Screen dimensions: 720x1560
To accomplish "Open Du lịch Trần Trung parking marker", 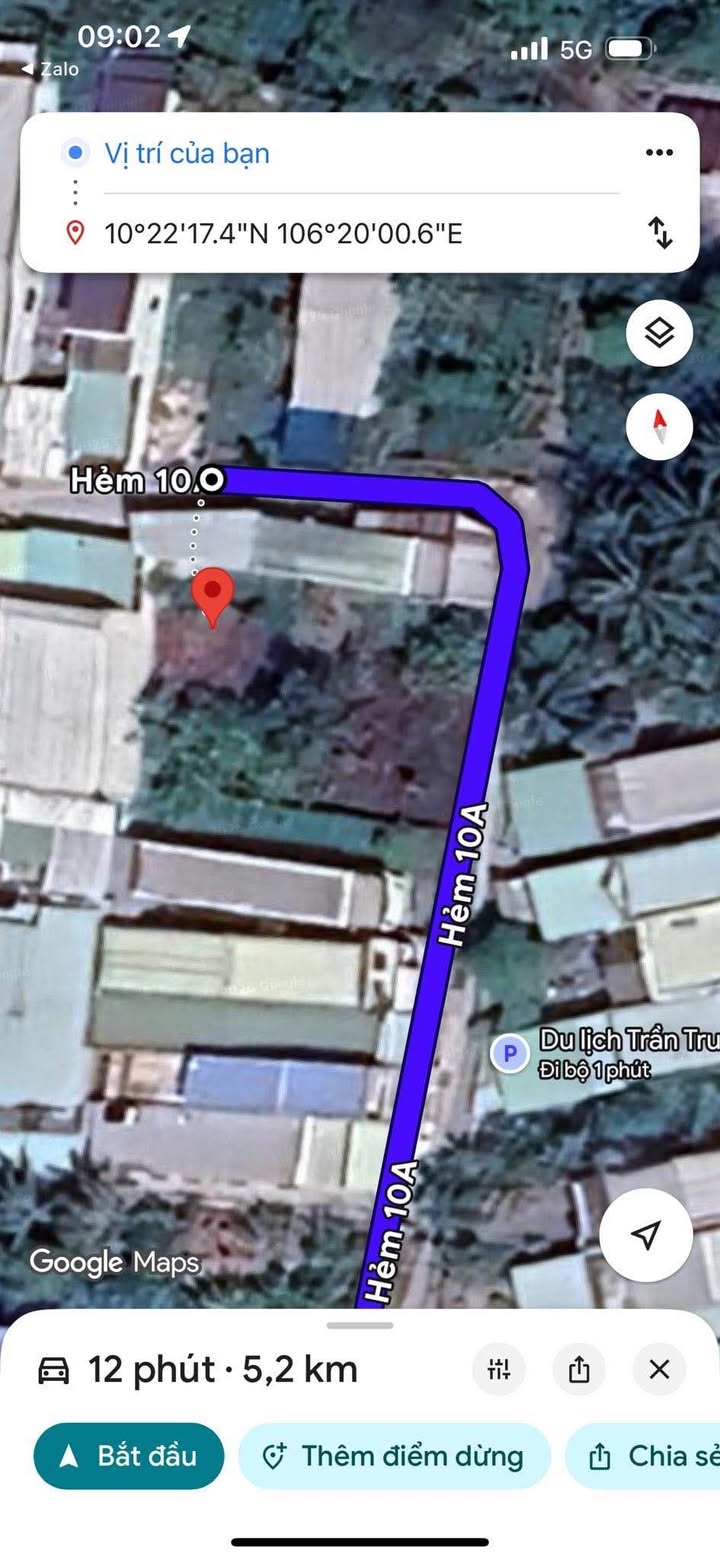I will 510,1052.
